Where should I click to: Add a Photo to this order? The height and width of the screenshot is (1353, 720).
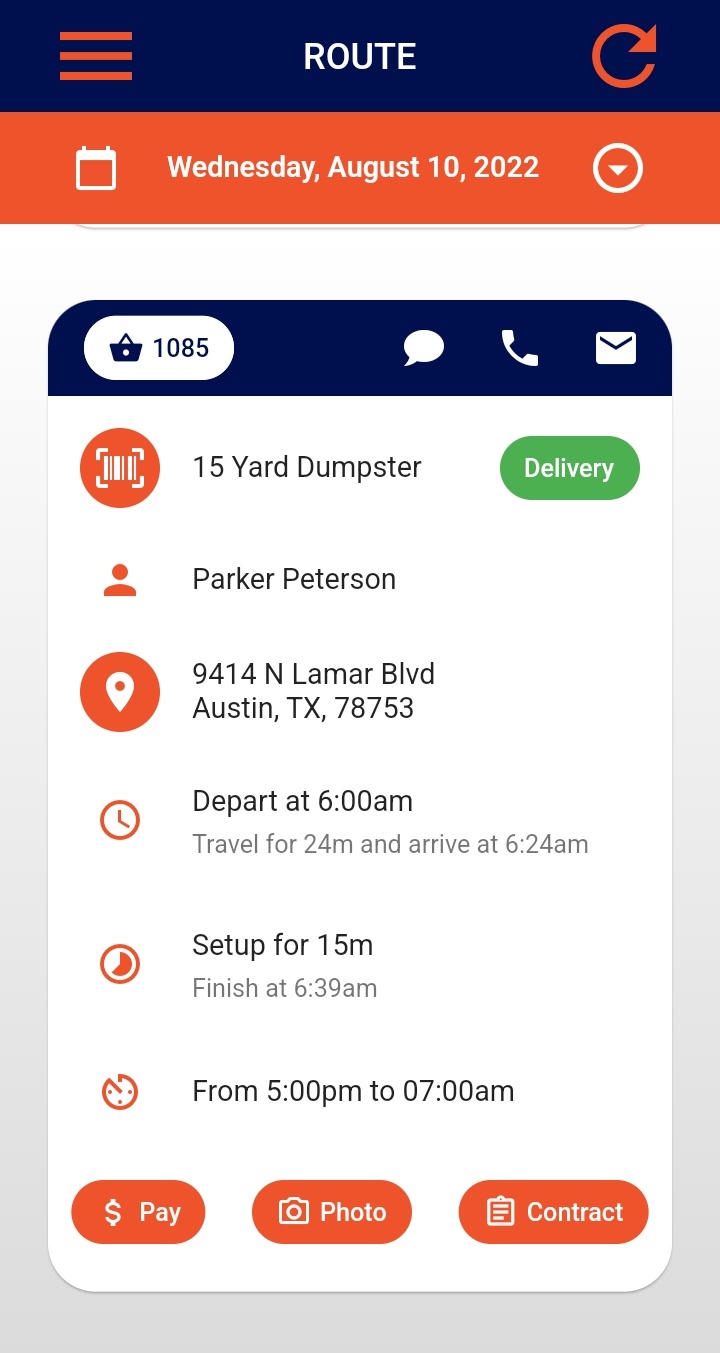[x=332, y=1212]
